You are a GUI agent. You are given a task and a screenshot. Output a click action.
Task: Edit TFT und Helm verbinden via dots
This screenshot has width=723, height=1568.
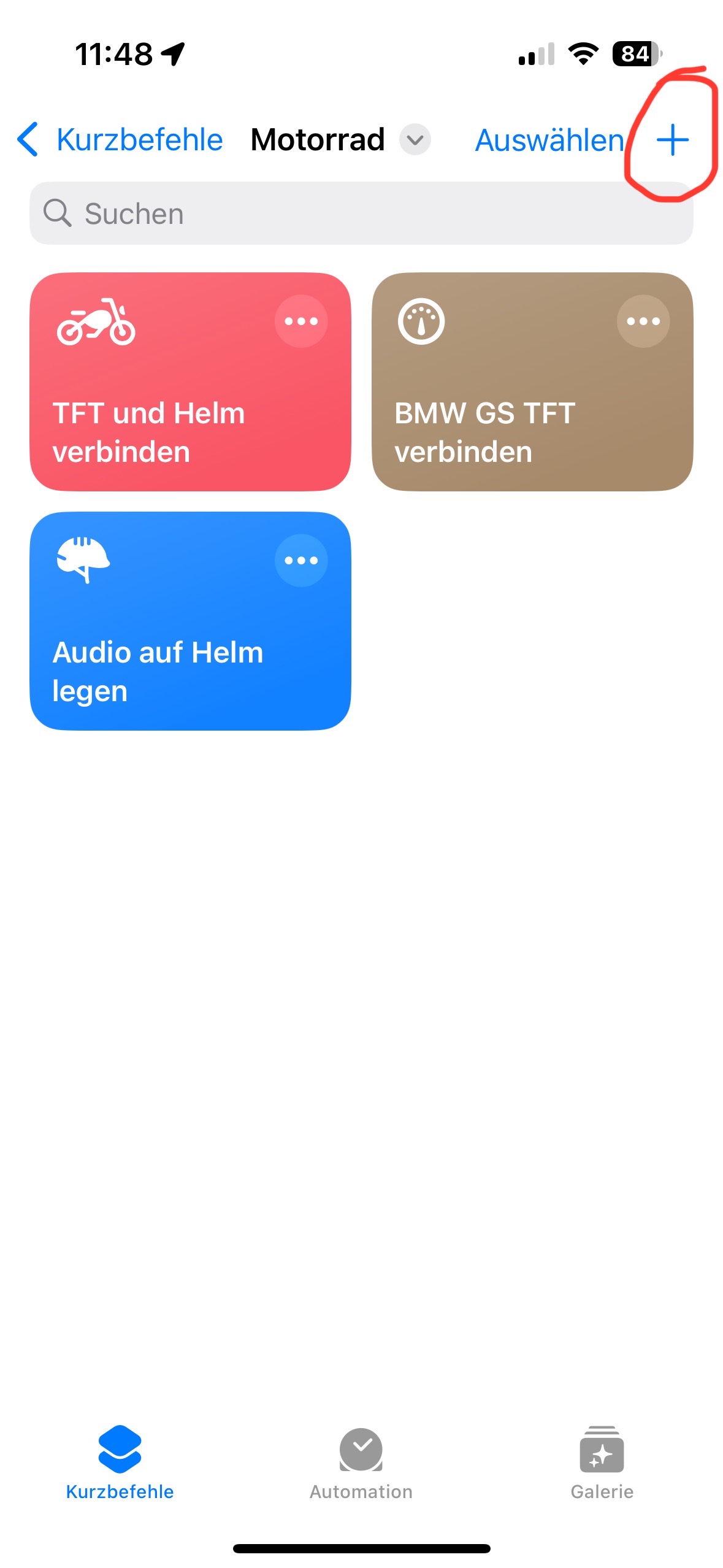point(301,321)
